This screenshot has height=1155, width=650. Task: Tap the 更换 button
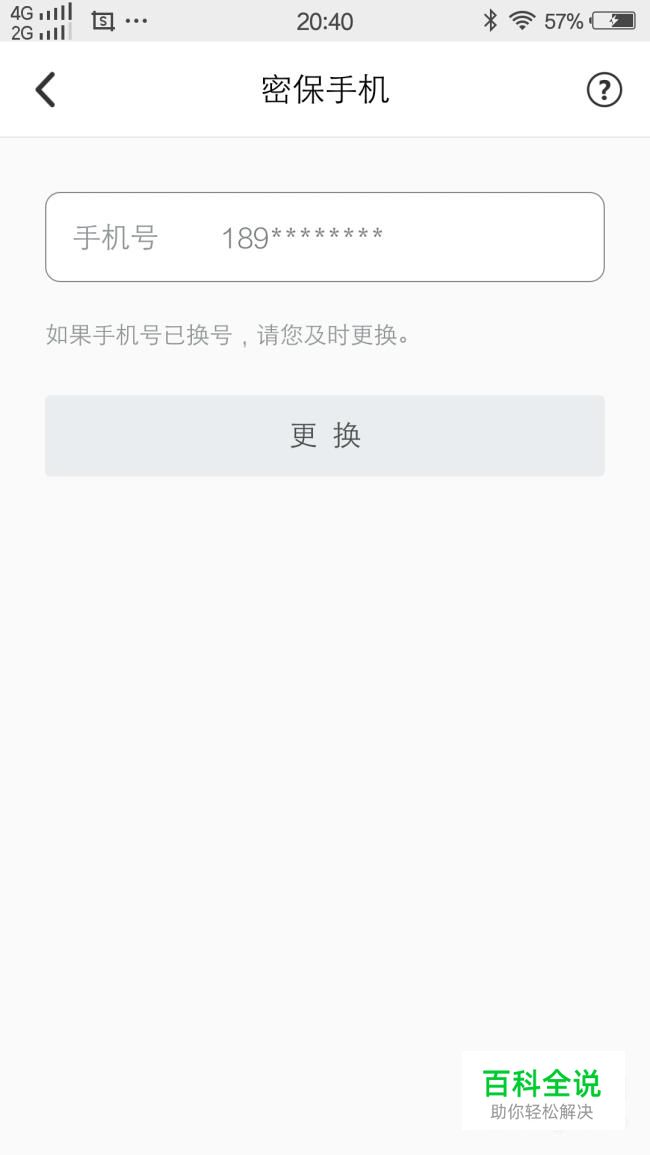coord(324,435)
